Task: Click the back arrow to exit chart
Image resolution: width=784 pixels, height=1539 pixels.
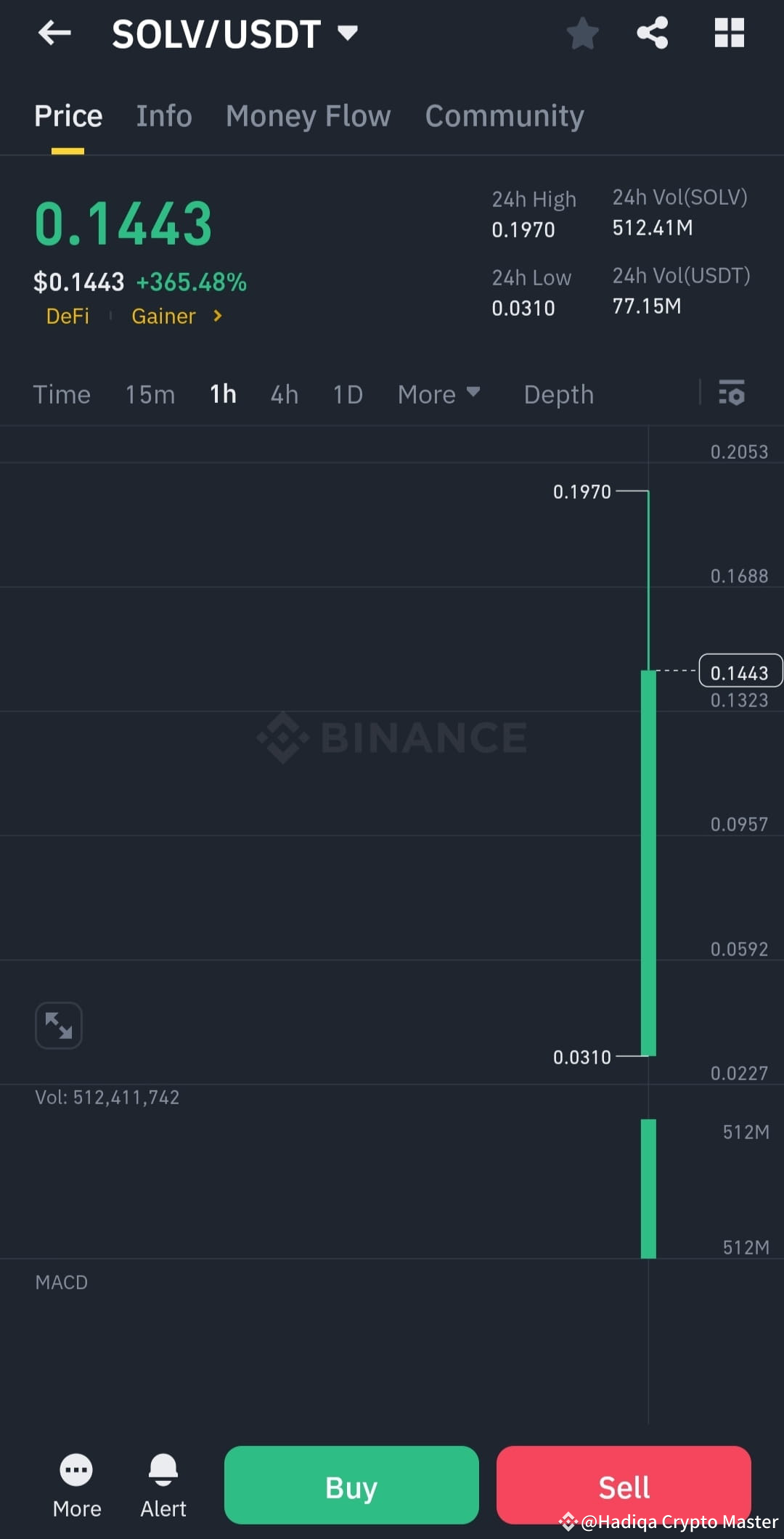Action: [54, 33]
